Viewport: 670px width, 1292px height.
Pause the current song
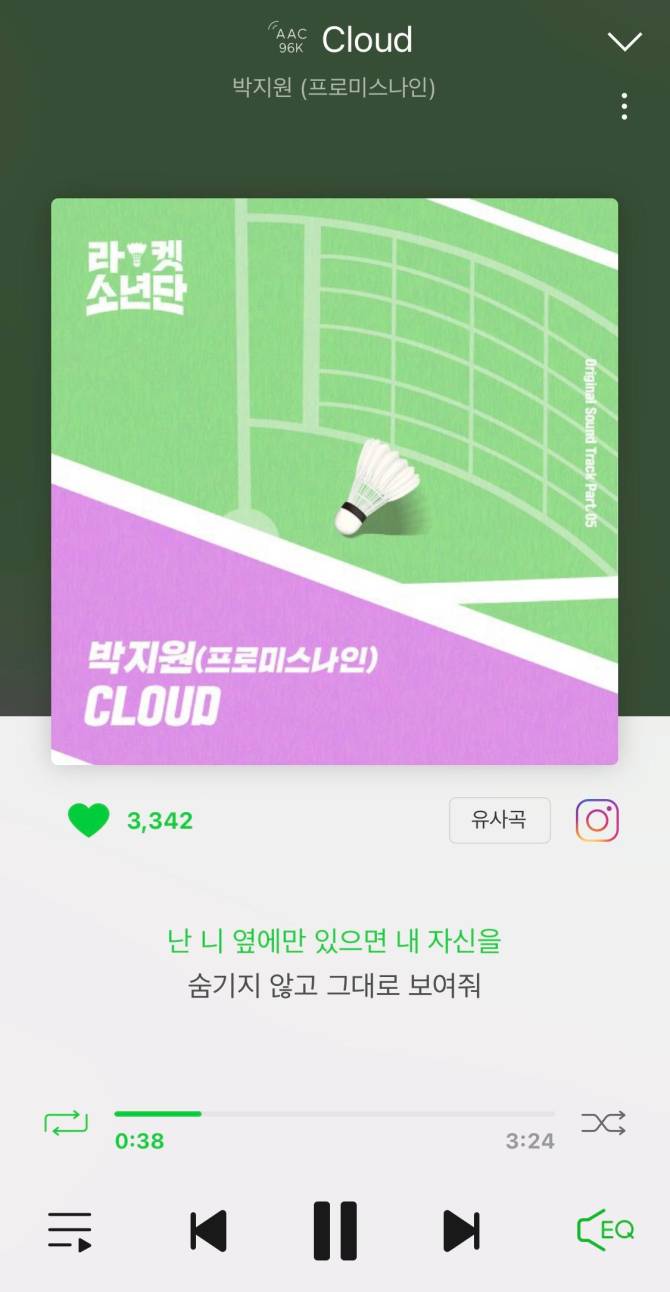click(x=334, y=1230)
